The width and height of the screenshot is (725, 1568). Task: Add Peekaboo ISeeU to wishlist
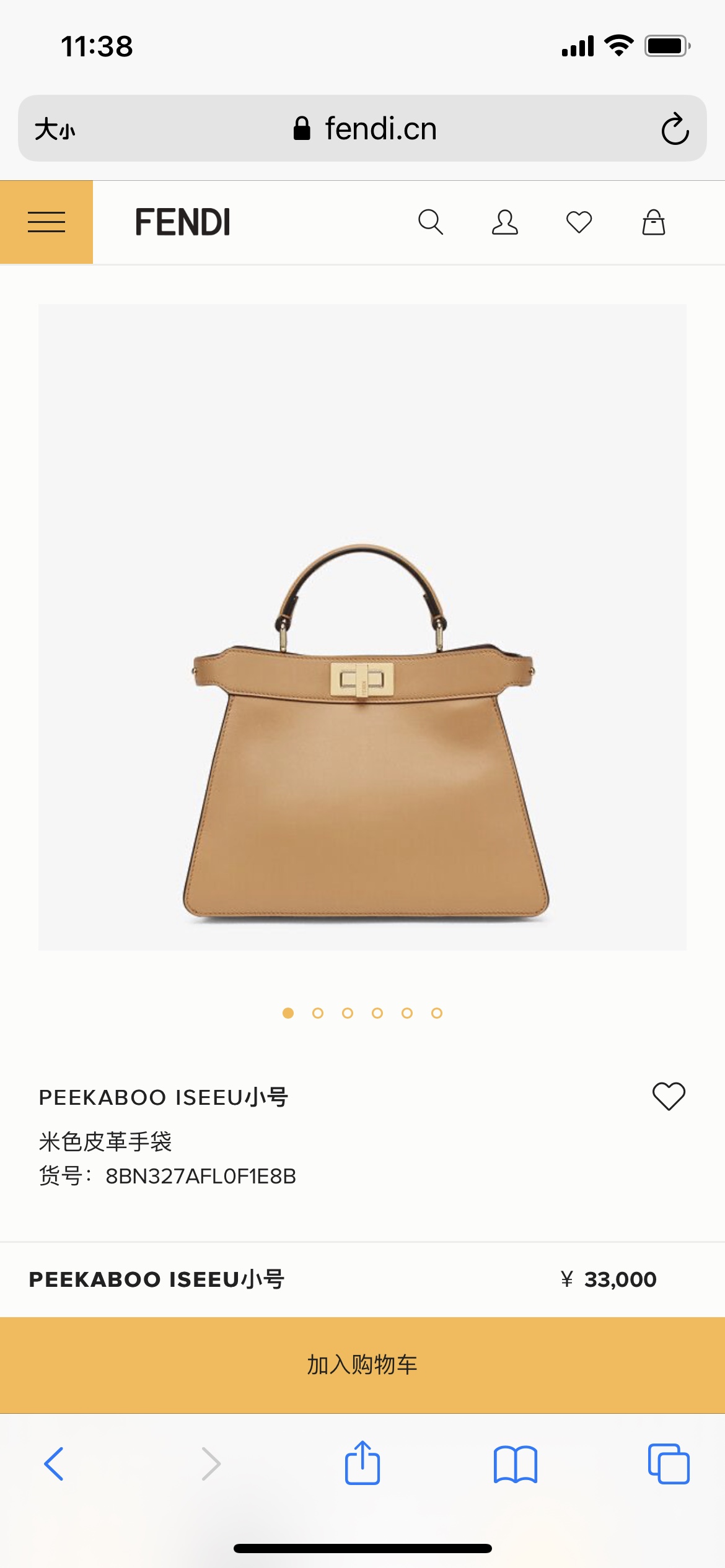pyautogui.click(x=669, y=1096)
